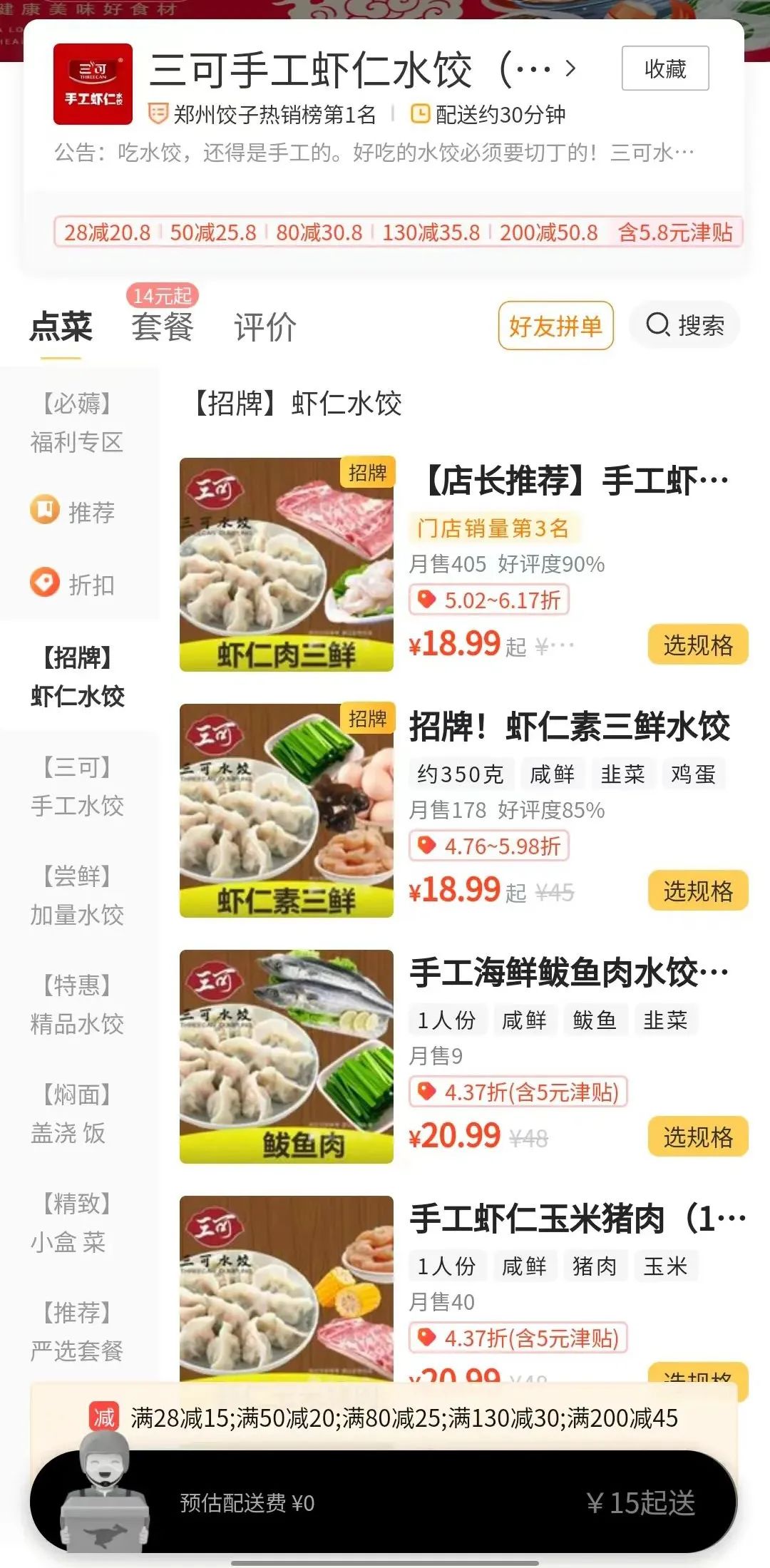
Task: Tap 选规格 for 手工海鲜鲅鱼肉水饺
Action: 697,1137
